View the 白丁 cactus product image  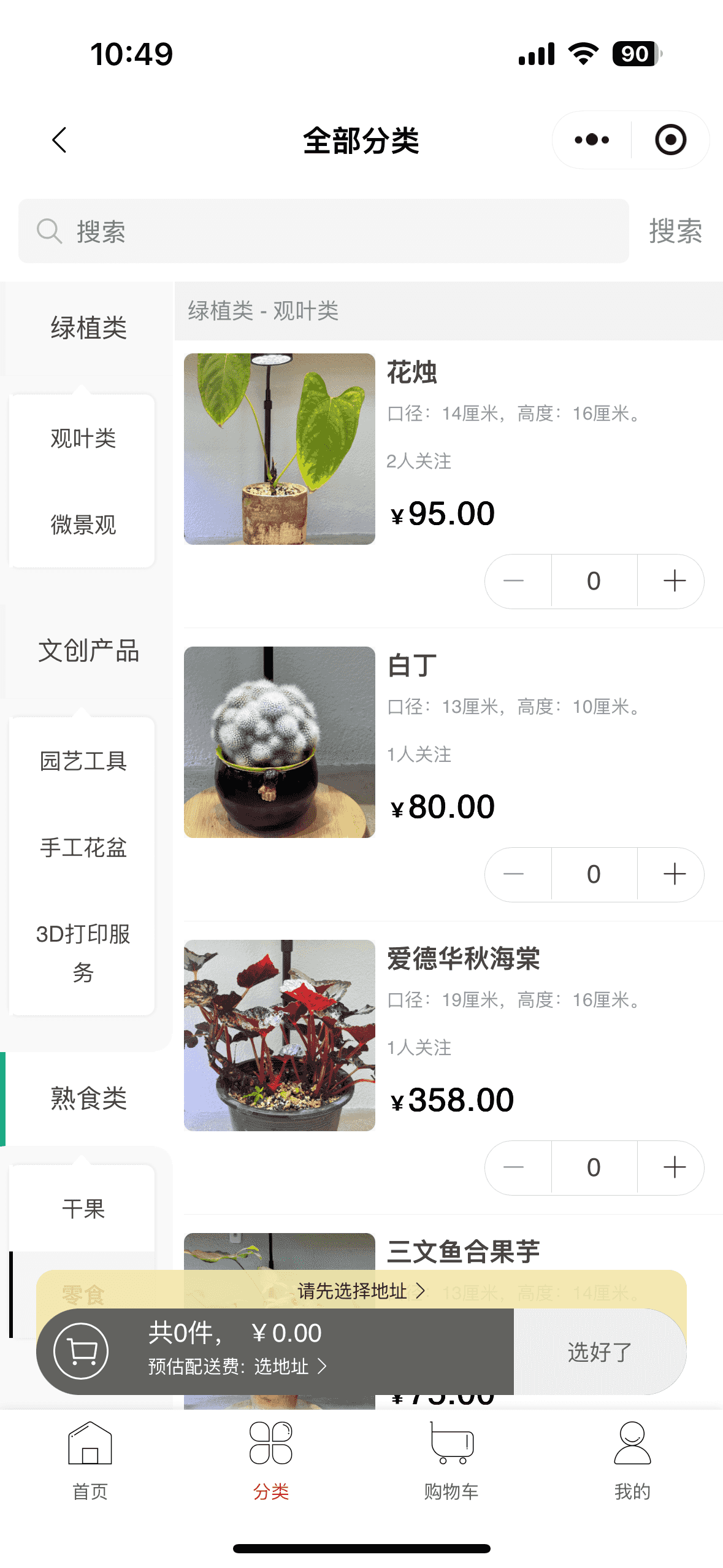(280, 742)
